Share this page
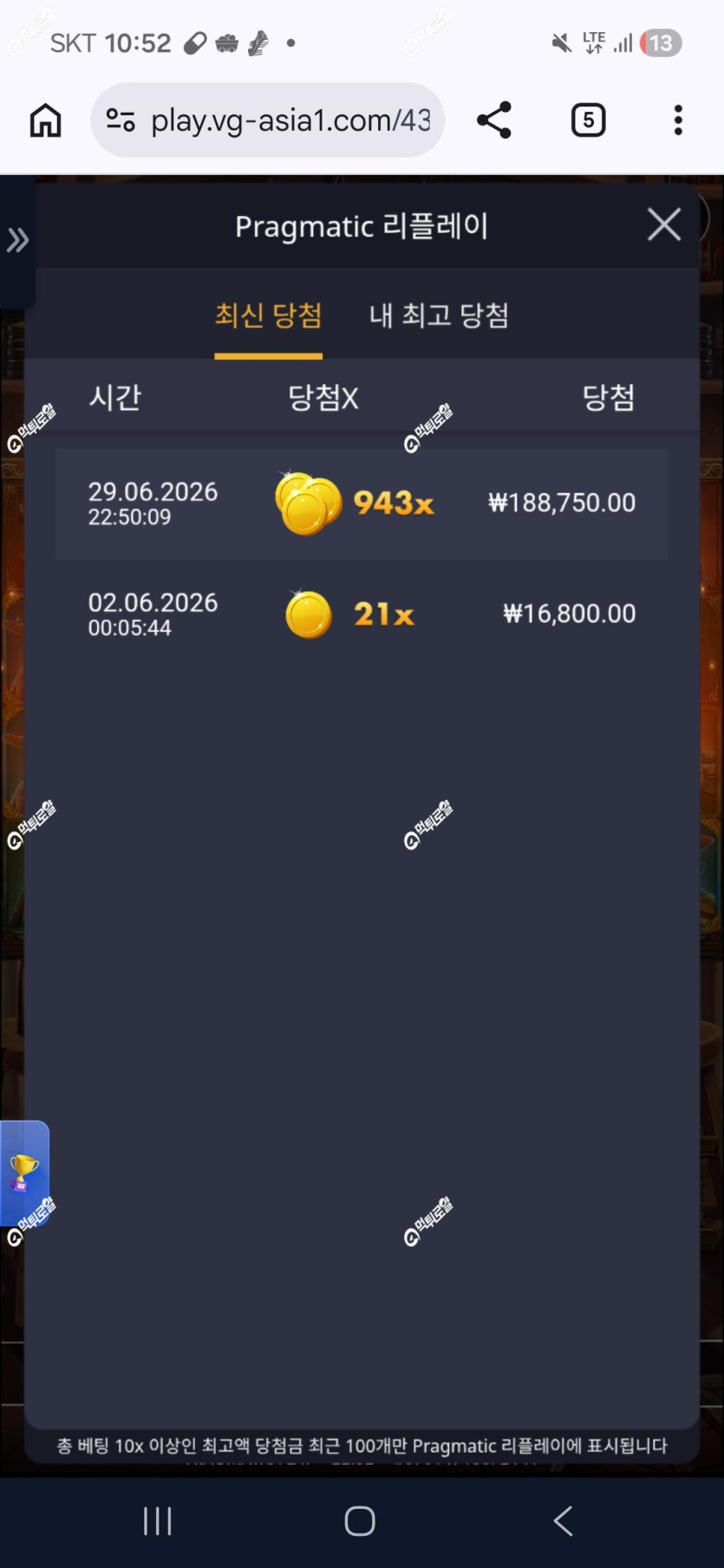 pyautogui.click(x=494, y=120)
